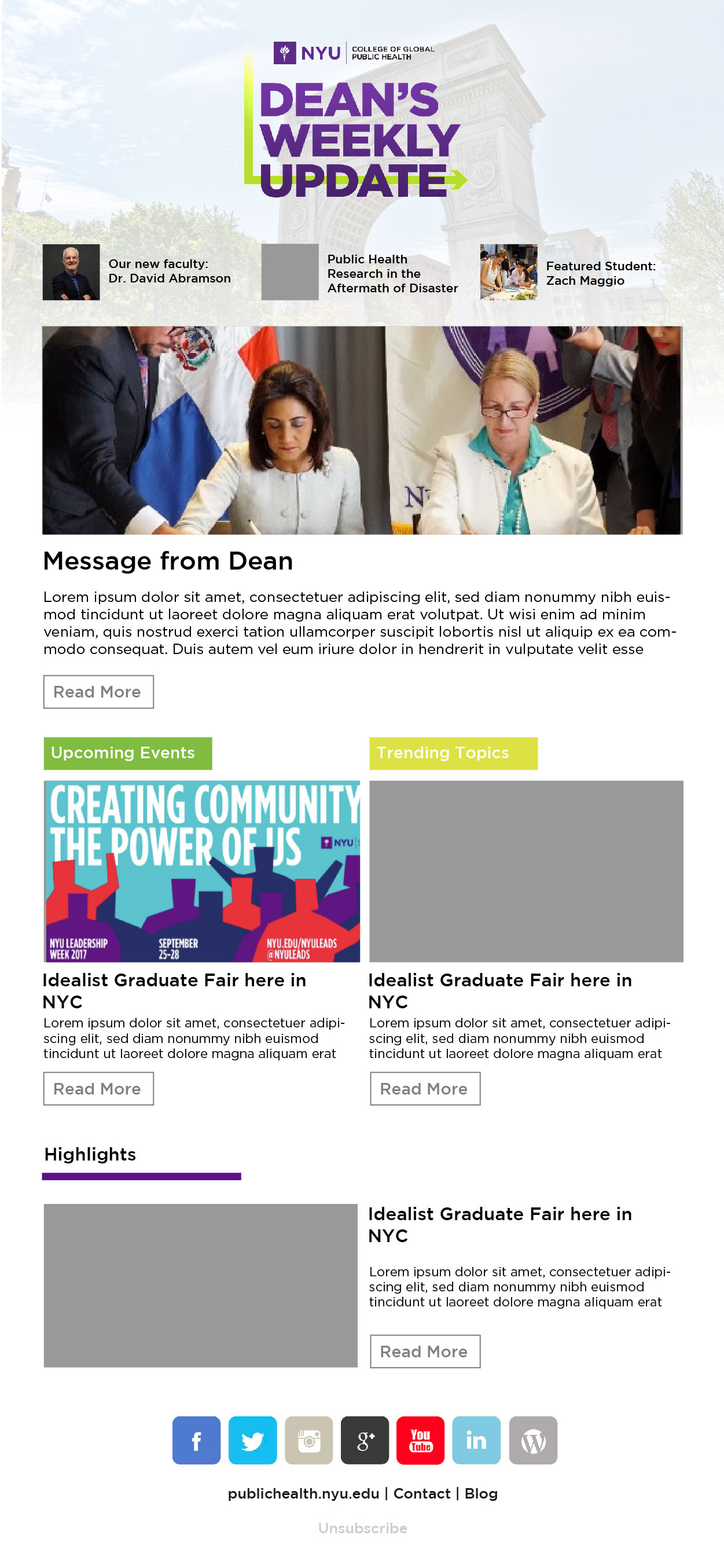Open the Dr. David Abramson faculty feature
The width and height of the screenshot is (724, 1568).
coord(169,271)
